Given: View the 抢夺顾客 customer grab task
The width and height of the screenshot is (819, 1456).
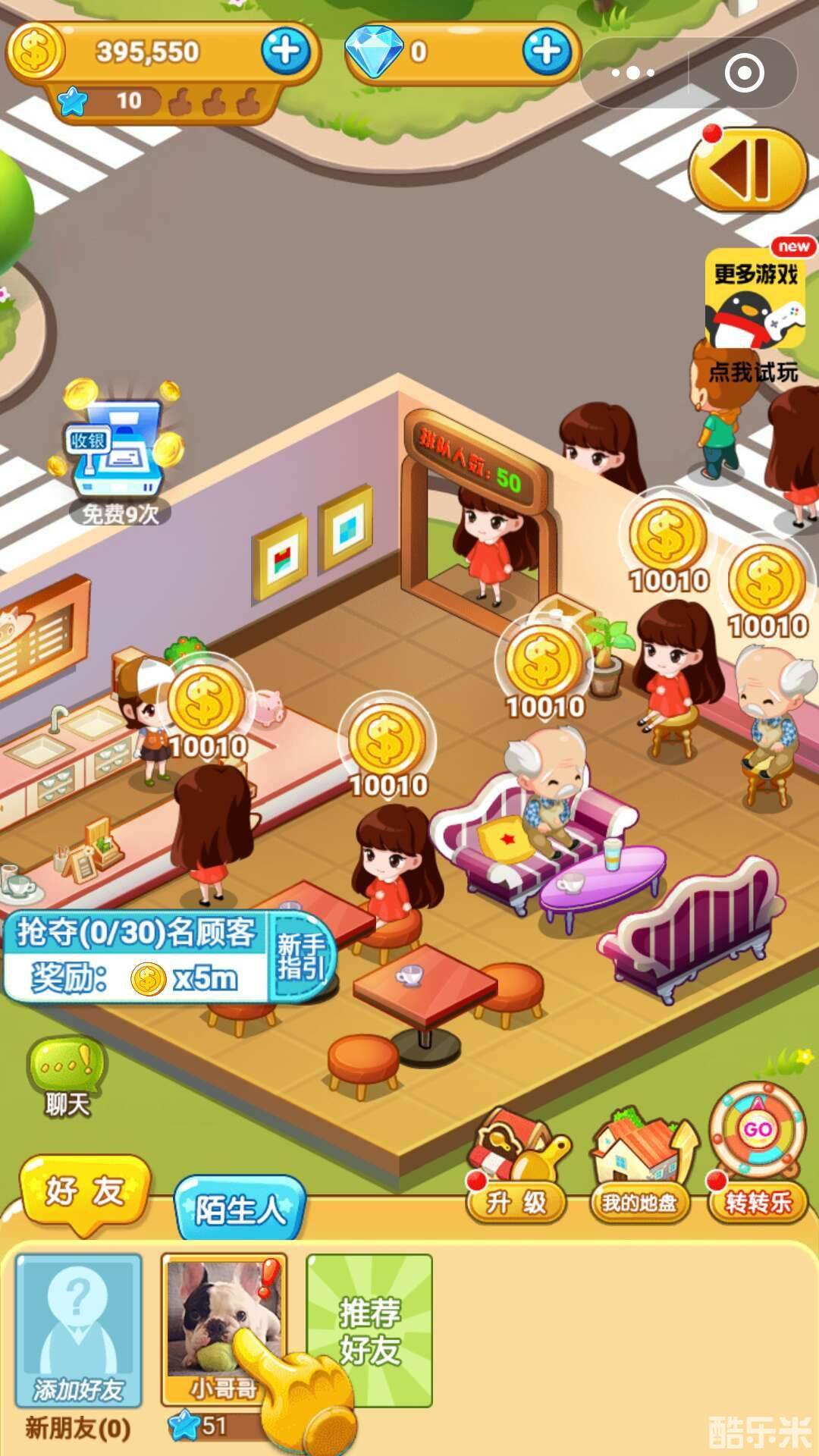Looking at the screenshot, I should pyautogui.click(x=136, y=957).
